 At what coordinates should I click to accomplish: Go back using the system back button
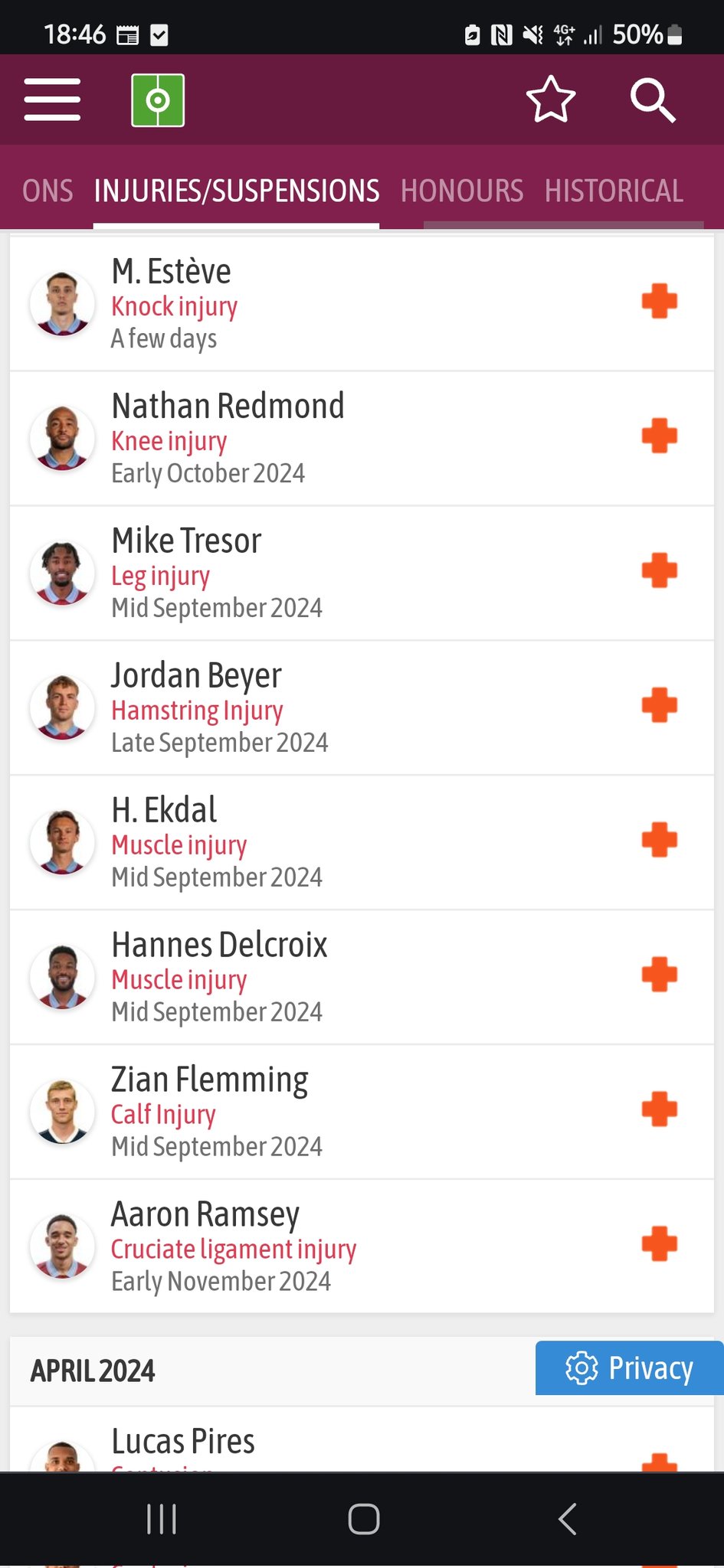[567, 1519]
